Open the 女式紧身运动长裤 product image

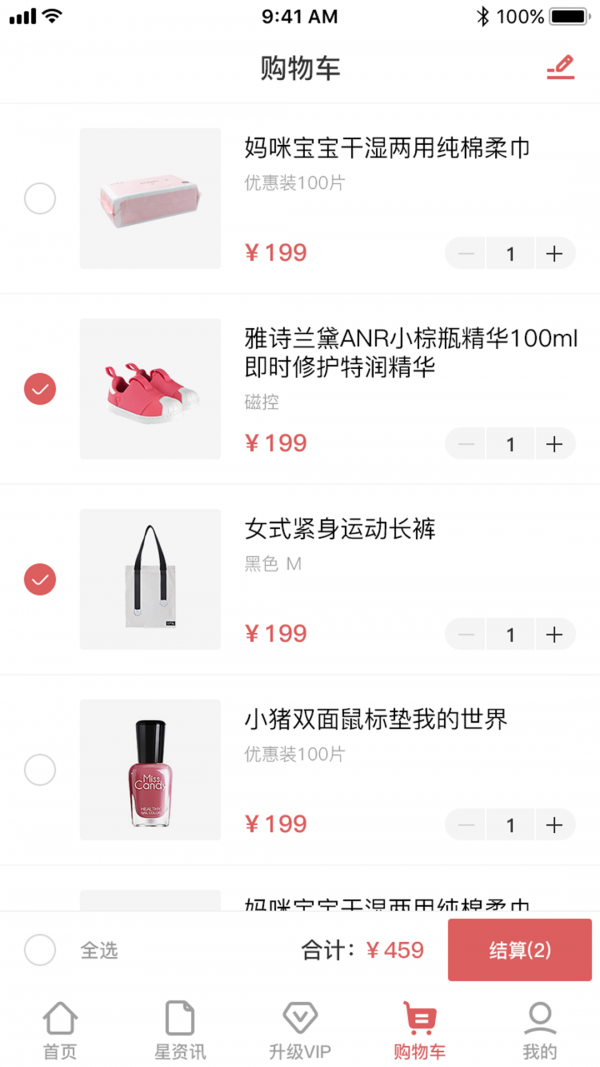[150, 579]
